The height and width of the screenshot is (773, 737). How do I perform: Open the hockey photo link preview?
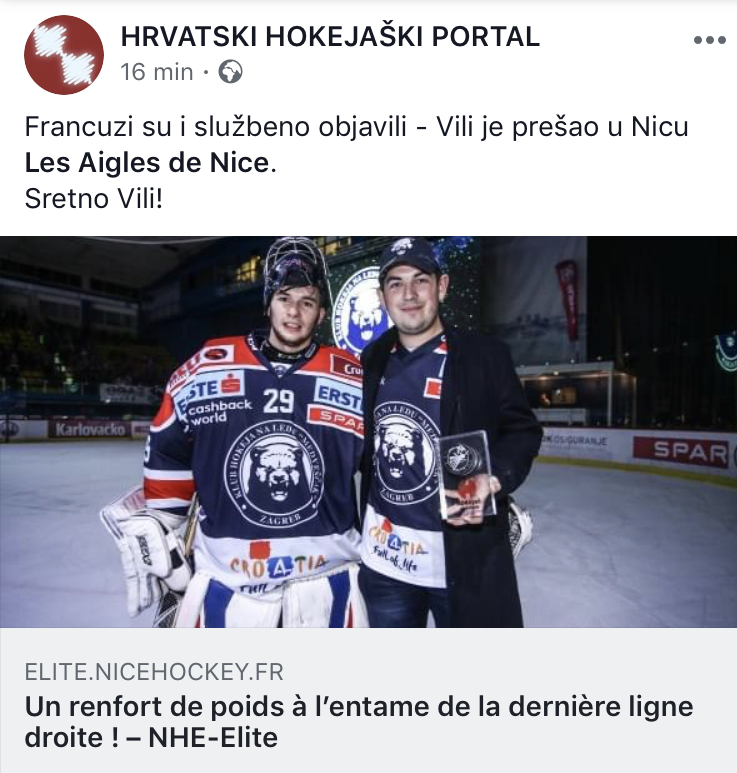368,432
